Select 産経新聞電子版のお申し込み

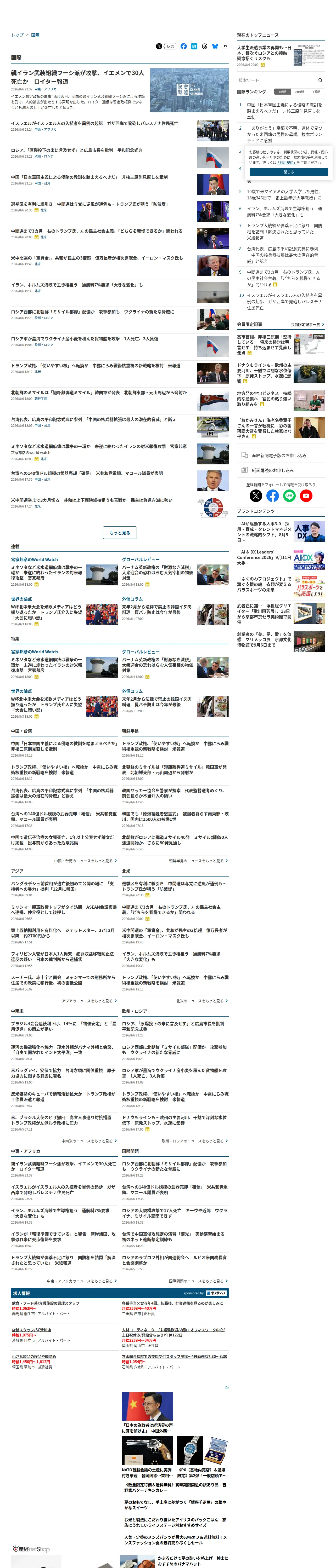point(281,455)
